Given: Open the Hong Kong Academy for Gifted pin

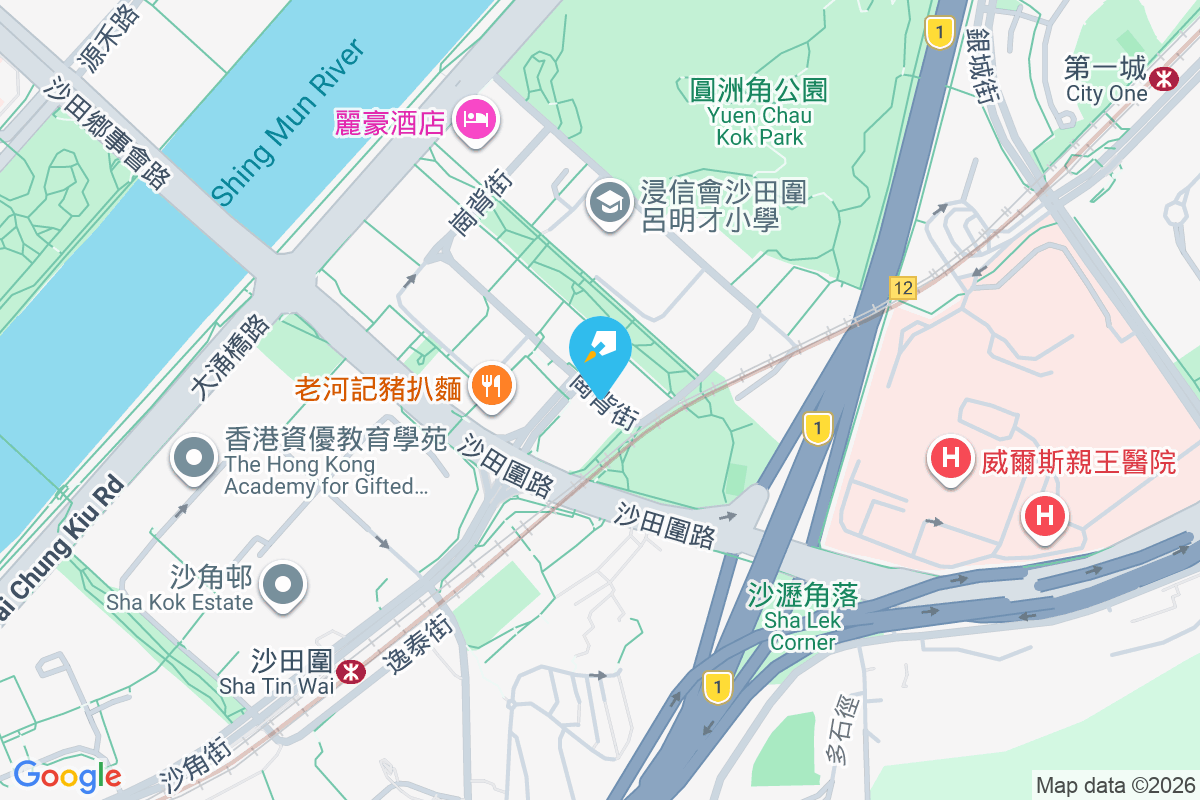Looking at the screenshot, I should (194, 459).
